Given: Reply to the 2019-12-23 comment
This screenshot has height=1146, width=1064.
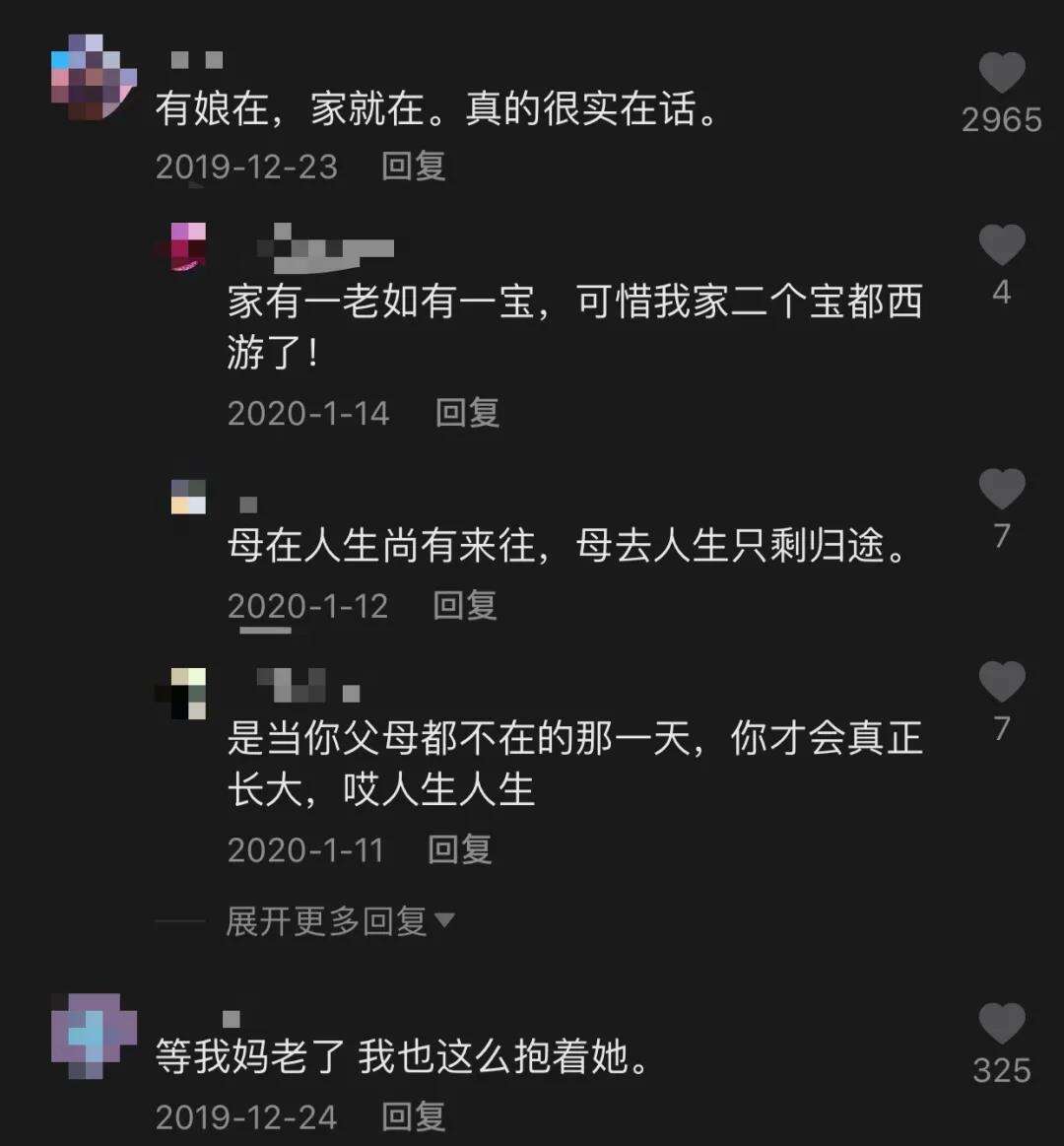Looking at the screenshot, I should tap(414, 166).
